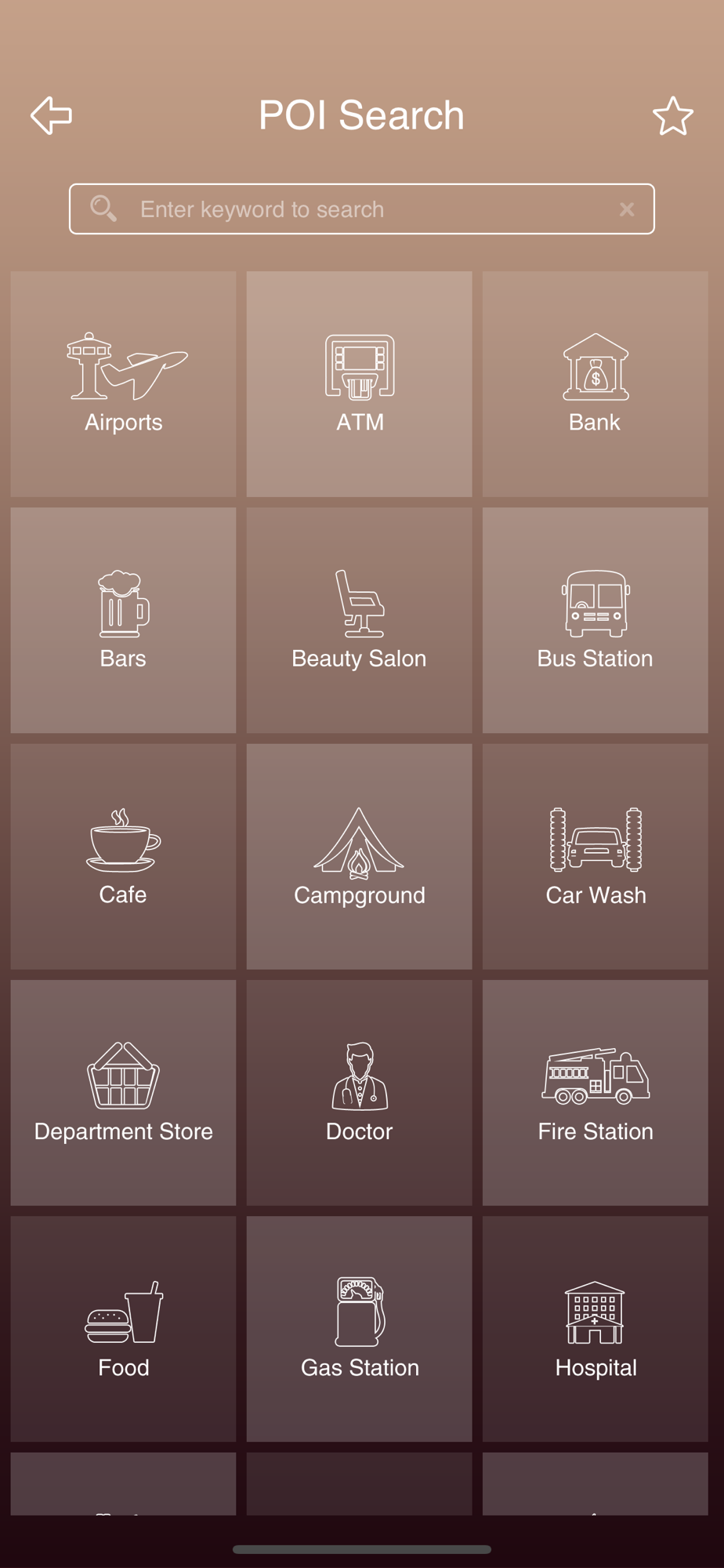
Task: Select the ATM category tile
Action: (360, 384)
